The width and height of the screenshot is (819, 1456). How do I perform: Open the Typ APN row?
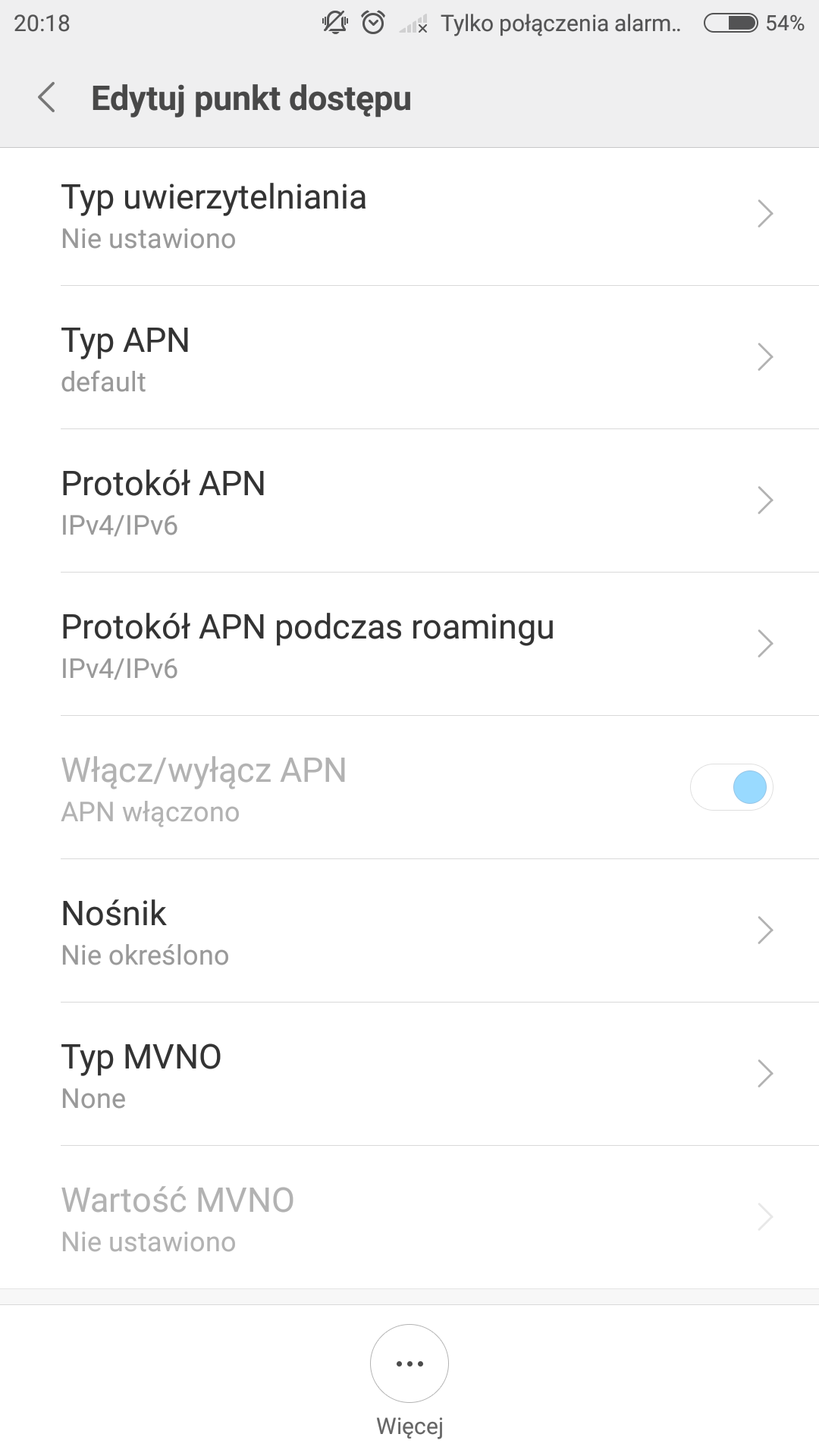pos(409,358)
